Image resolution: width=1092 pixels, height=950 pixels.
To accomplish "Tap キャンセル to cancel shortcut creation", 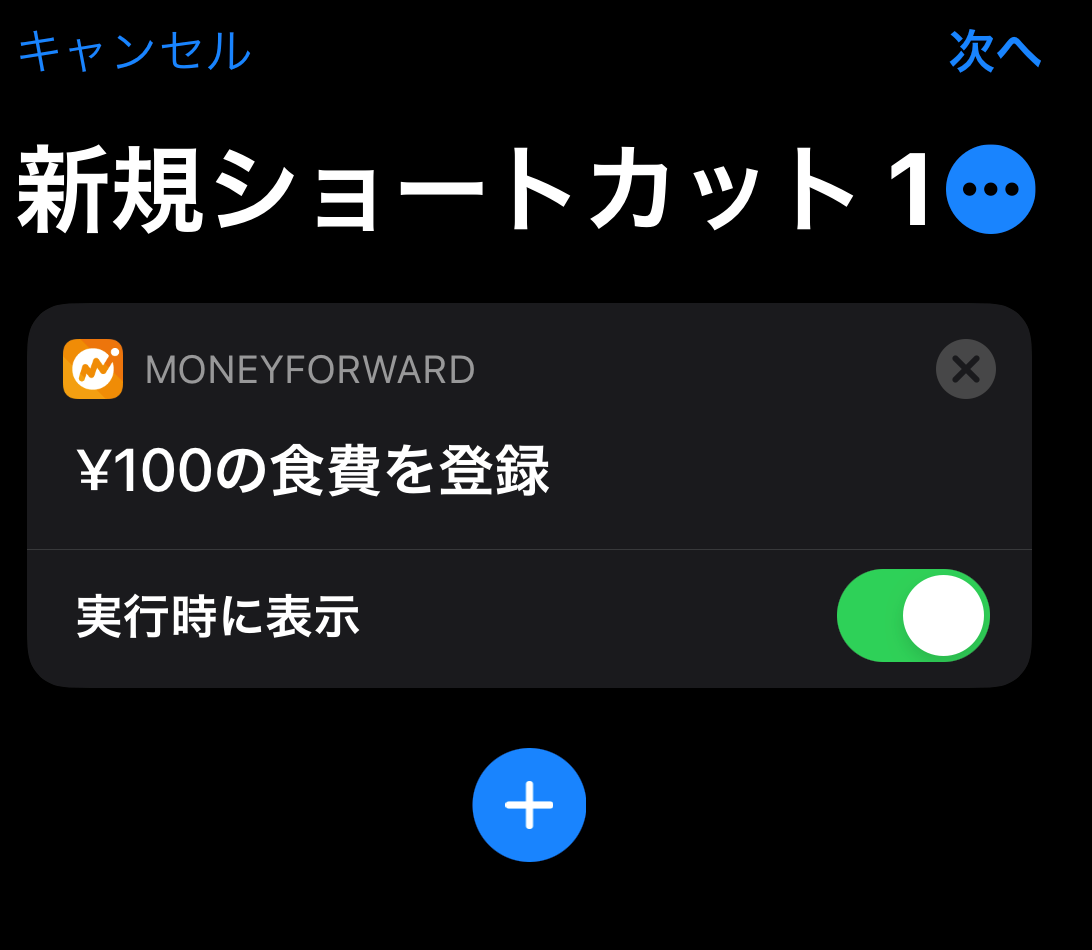I will pyautogui.click(x=134, y=52).
